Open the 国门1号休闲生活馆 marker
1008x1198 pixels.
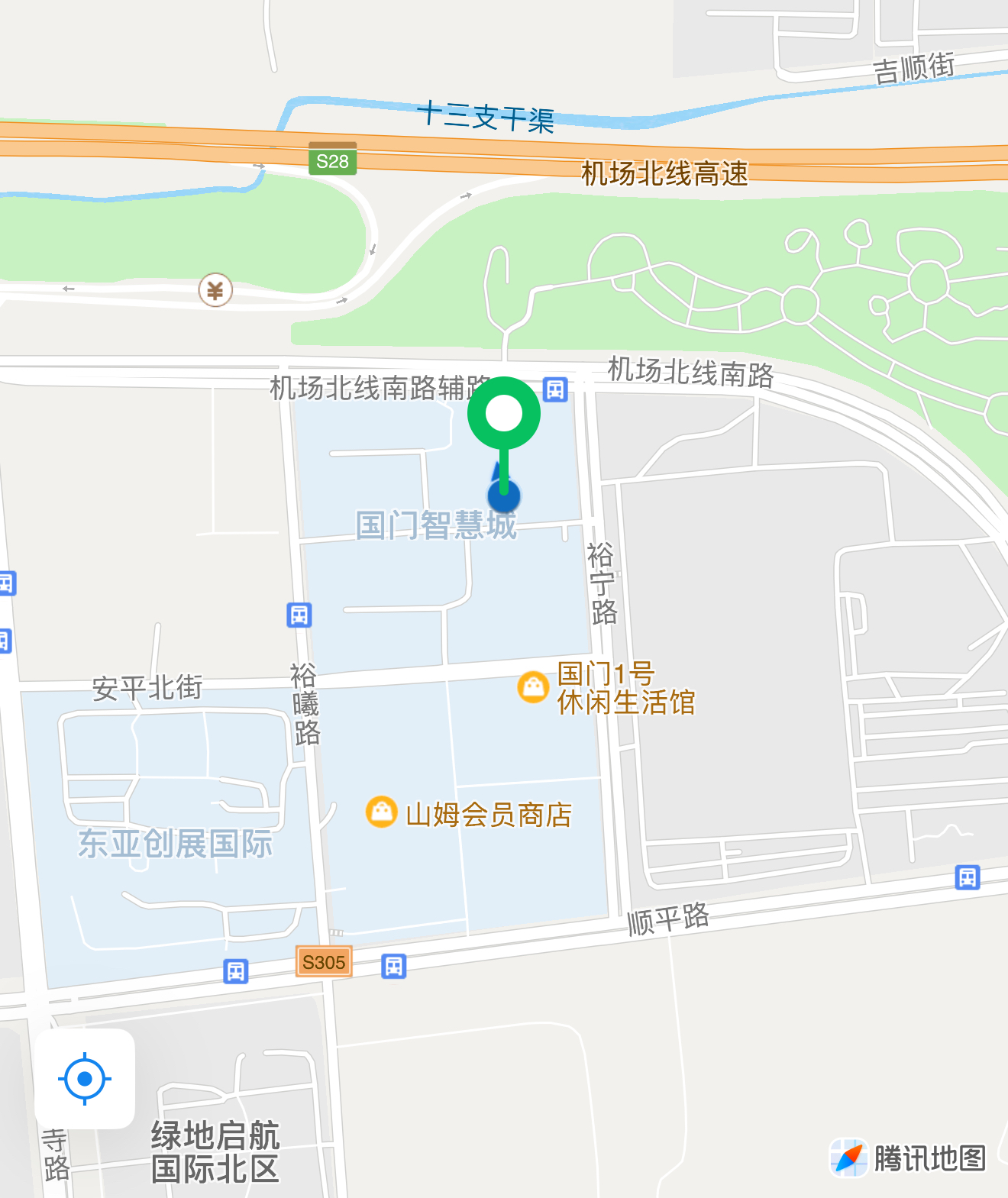tap(533, 686)
